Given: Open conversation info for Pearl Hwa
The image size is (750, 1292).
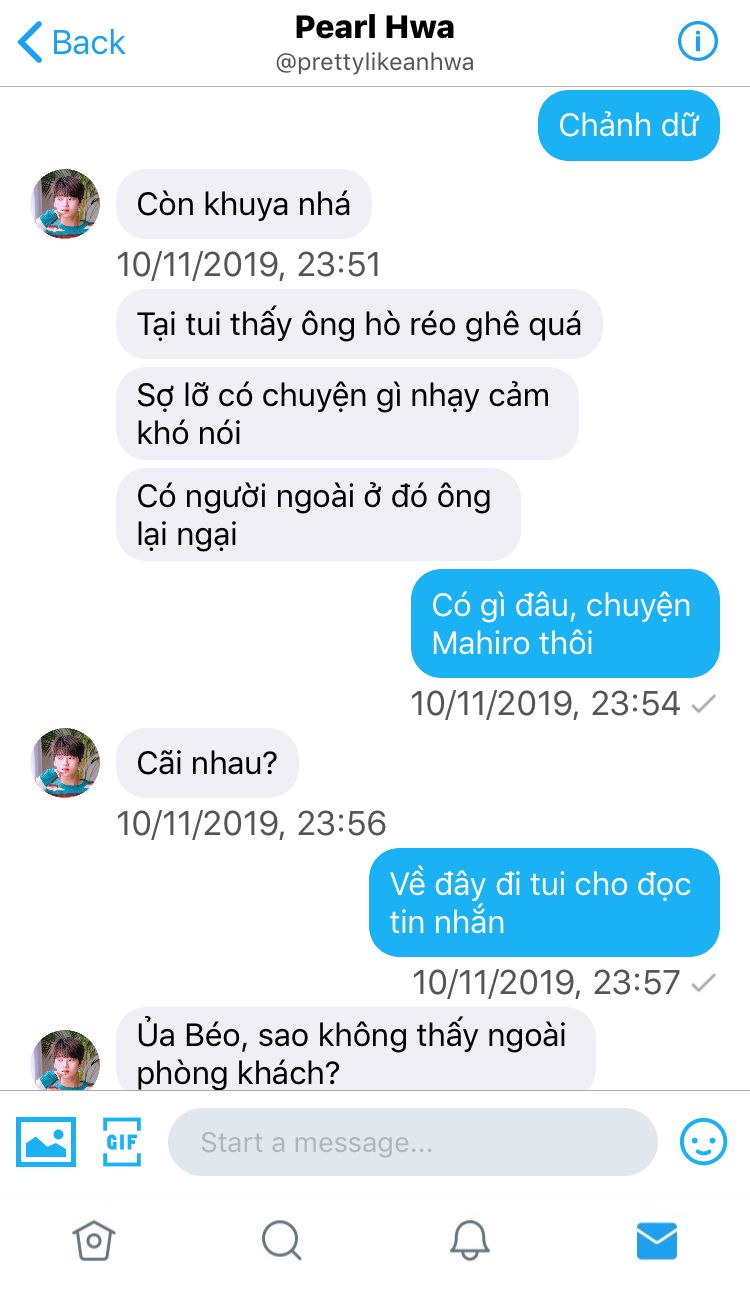Looking at the screenshot, I should click(698, 42).
